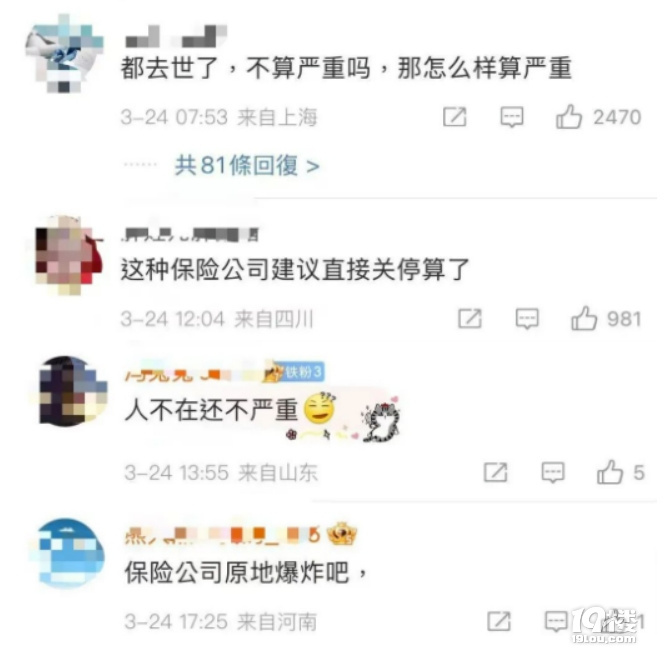Repost the comment with 981 likes
This screenshot has width=665, height=655.
pyautogui.click(x=470, y=319)
